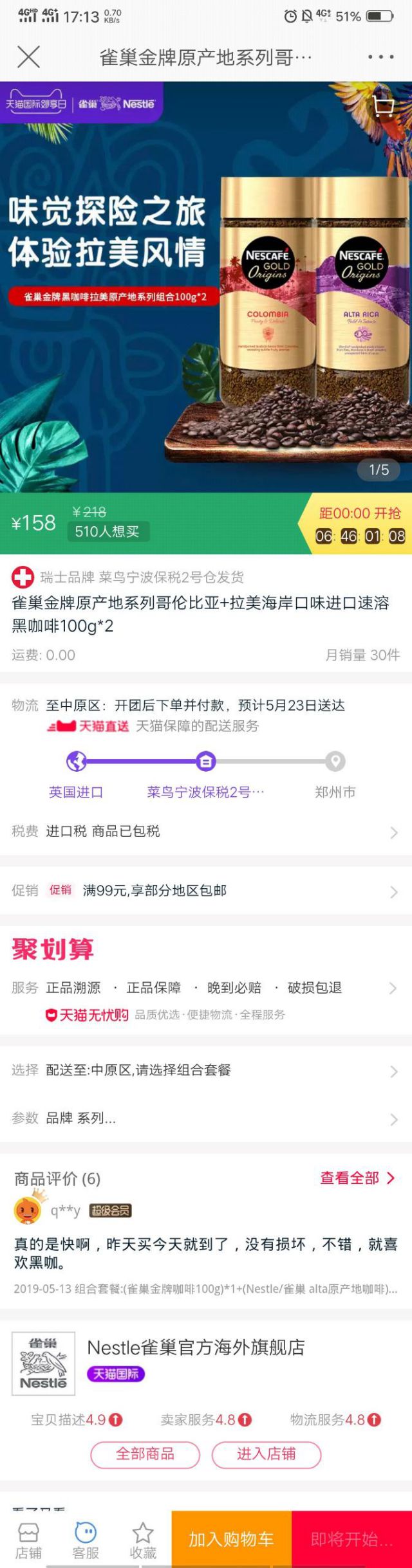Select a combo package option

coord(206,1070)
